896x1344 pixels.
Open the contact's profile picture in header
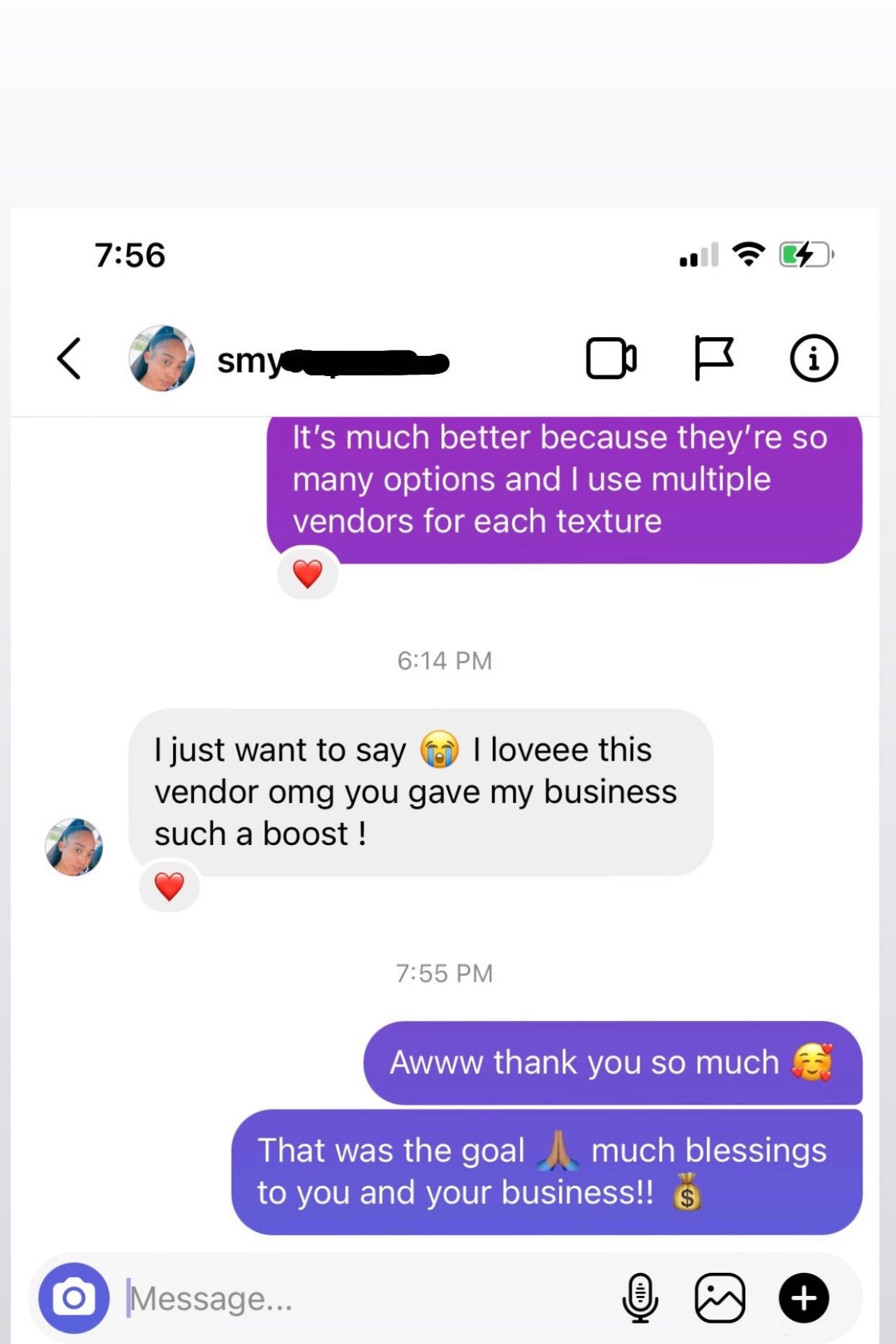(x=162, y=359)
